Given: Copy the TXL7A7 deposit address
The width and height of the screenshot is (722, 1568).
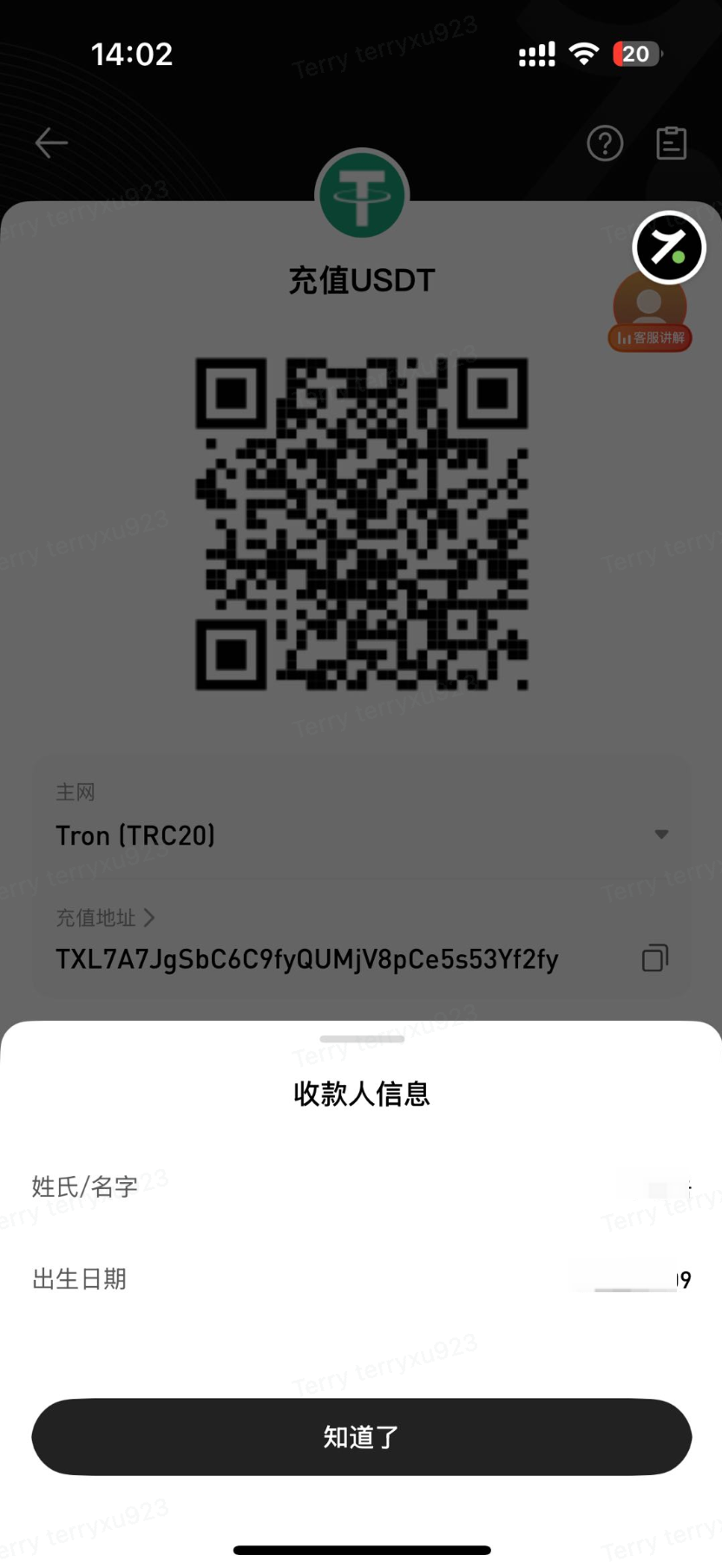Looking at the screenshot, I should (655, 958).
